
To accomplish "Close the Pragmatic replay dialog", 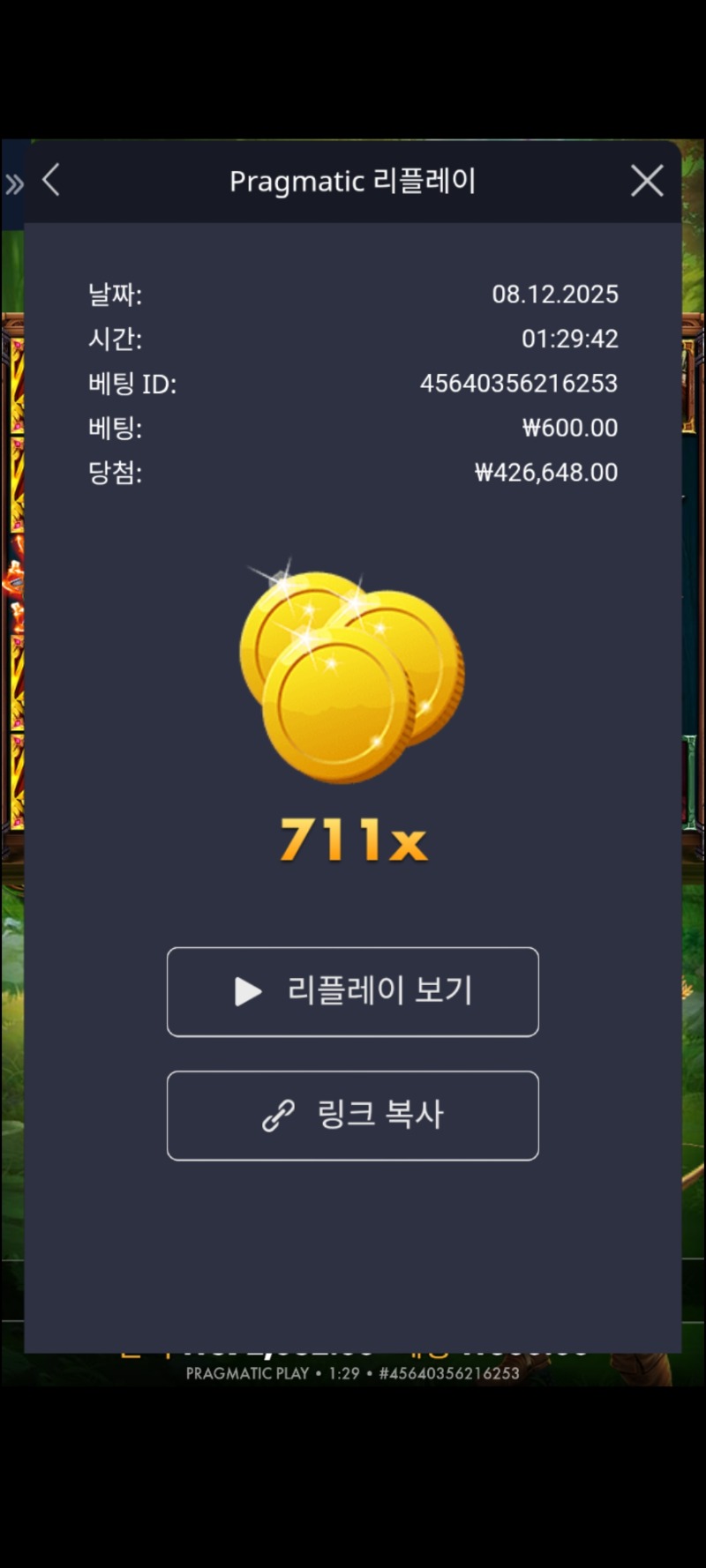I will [647, 181].
